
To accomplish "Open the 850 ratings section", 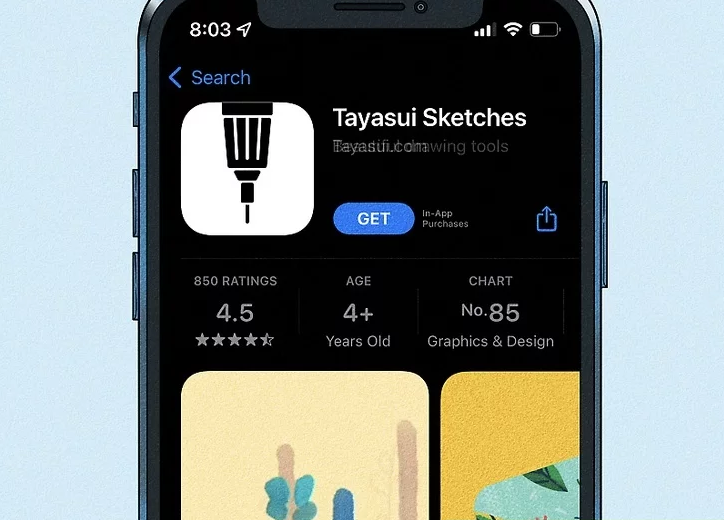I will tap(235, 311).
